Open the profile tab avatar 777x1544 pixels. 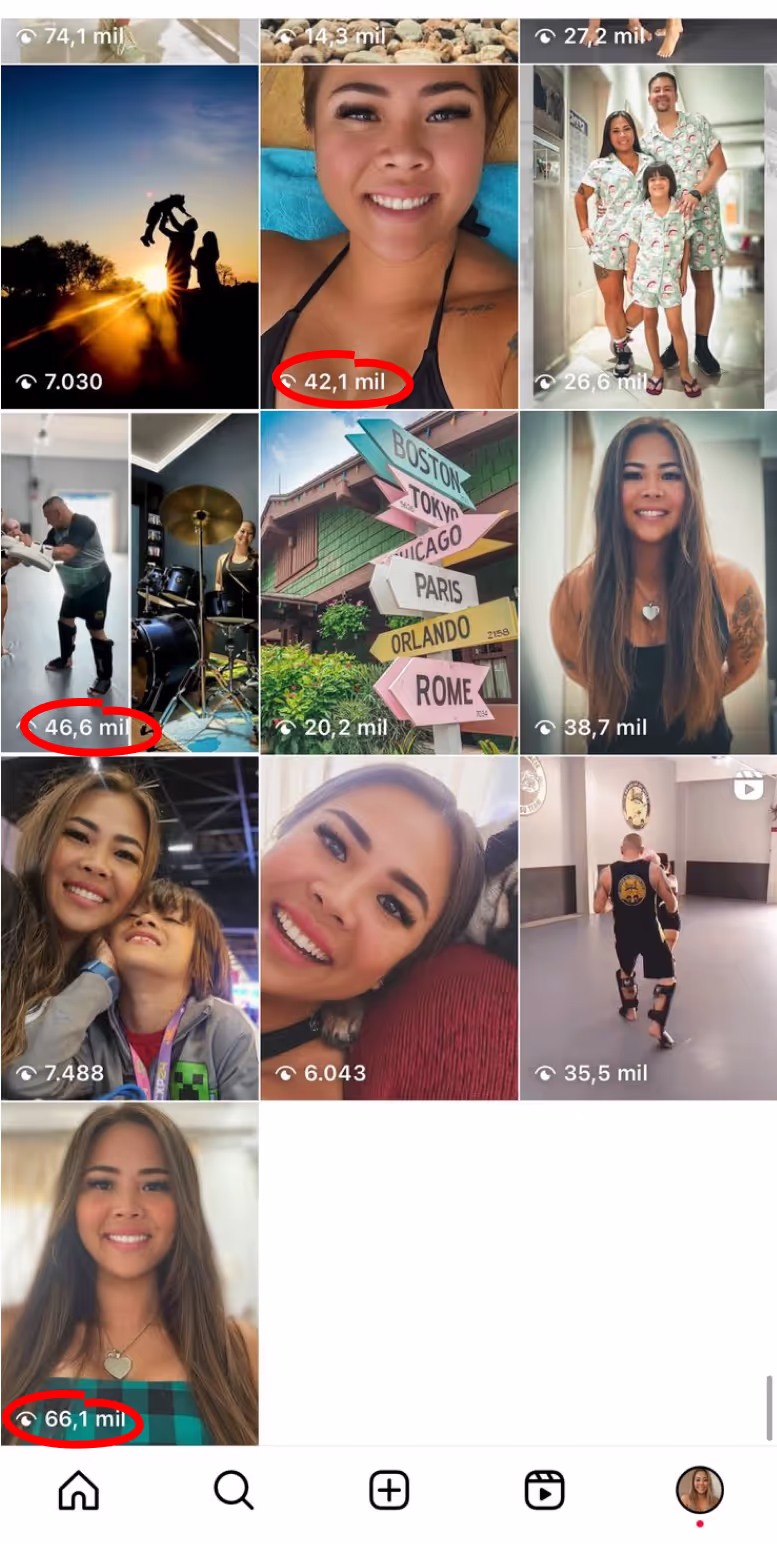[x=699, y=1491]
